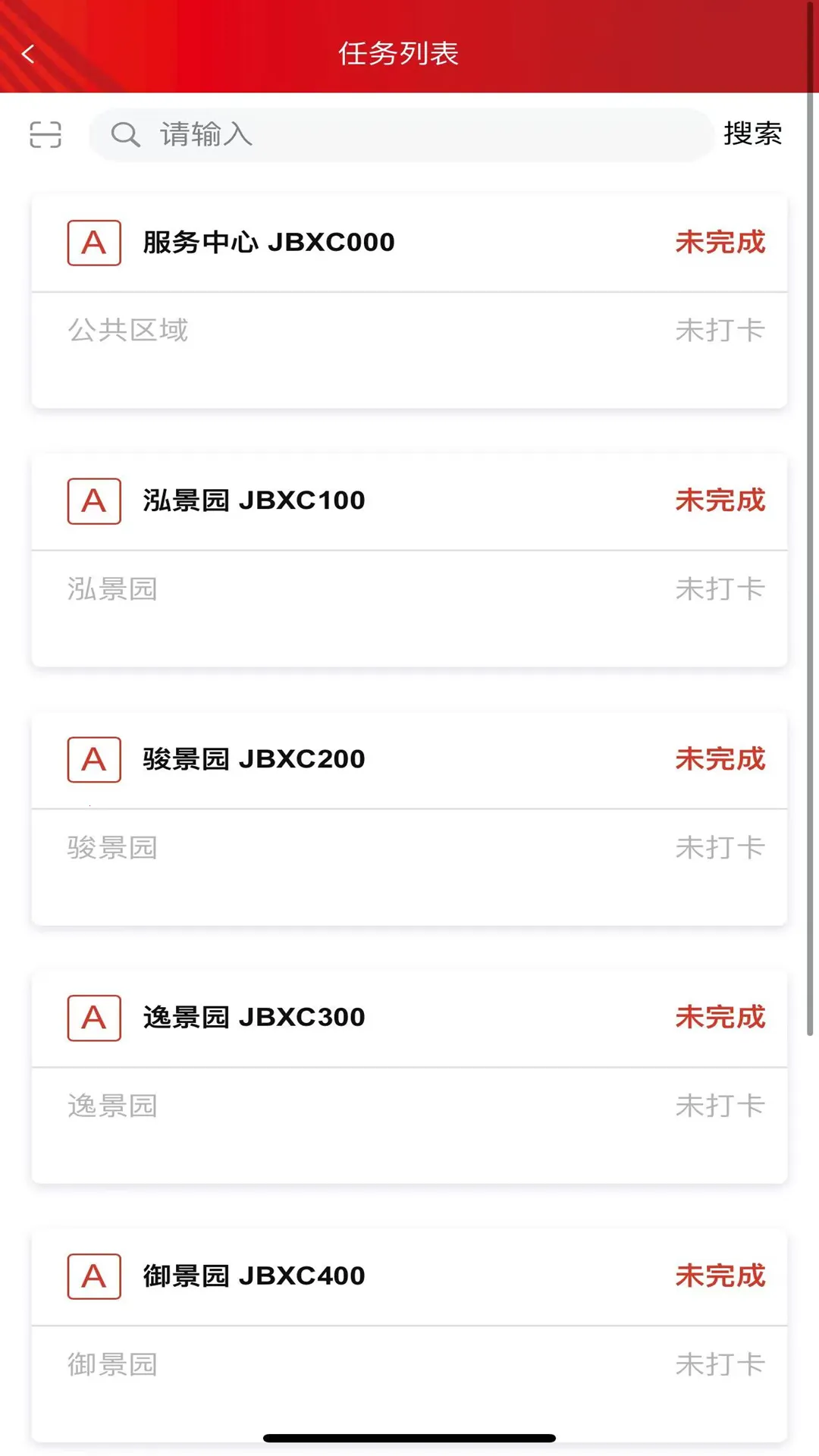The image size is (819, 1456).
Task: Tap the A badge on 泓景园 card
Action: point(93,501)
